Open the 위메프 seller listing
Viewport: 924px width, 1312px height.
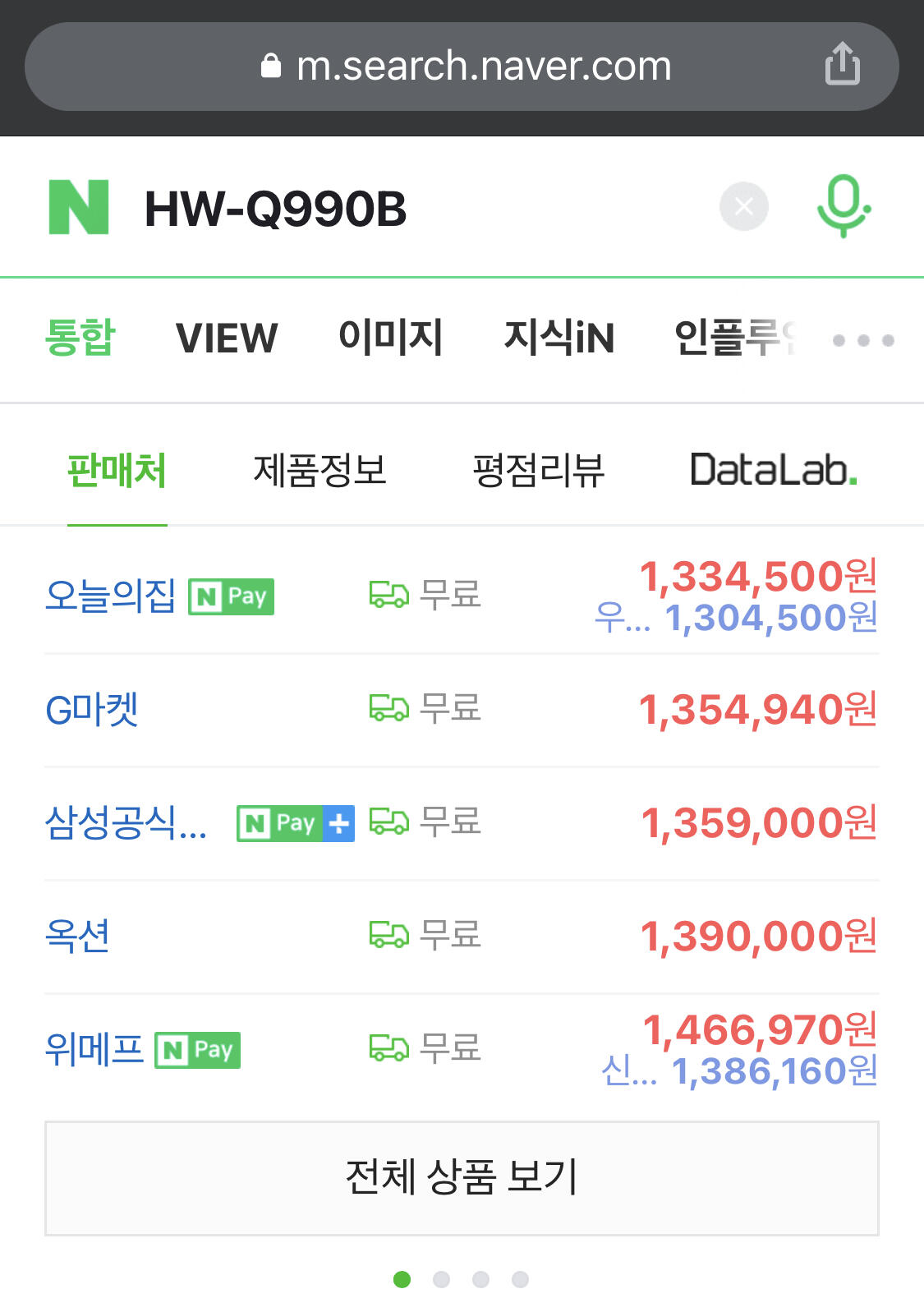click(x=462, y=1050)
